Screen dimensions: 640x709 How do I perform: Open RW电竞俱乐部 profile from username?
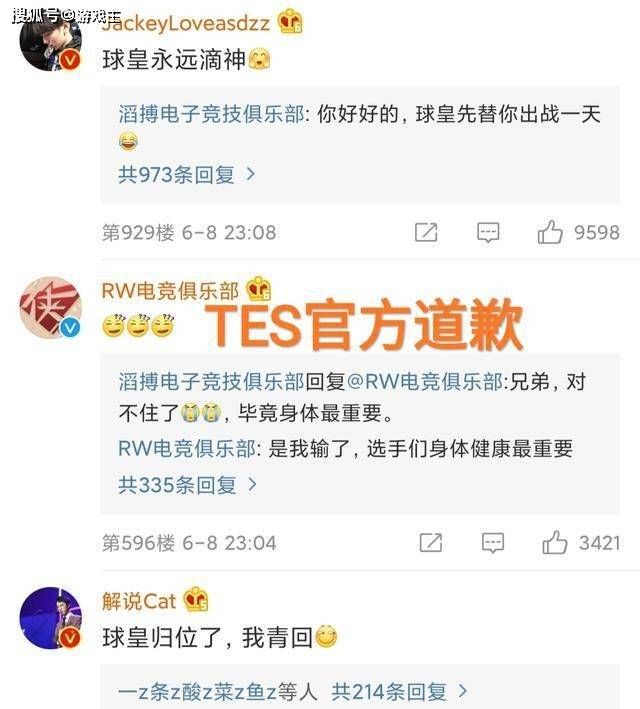coord(171,291)
